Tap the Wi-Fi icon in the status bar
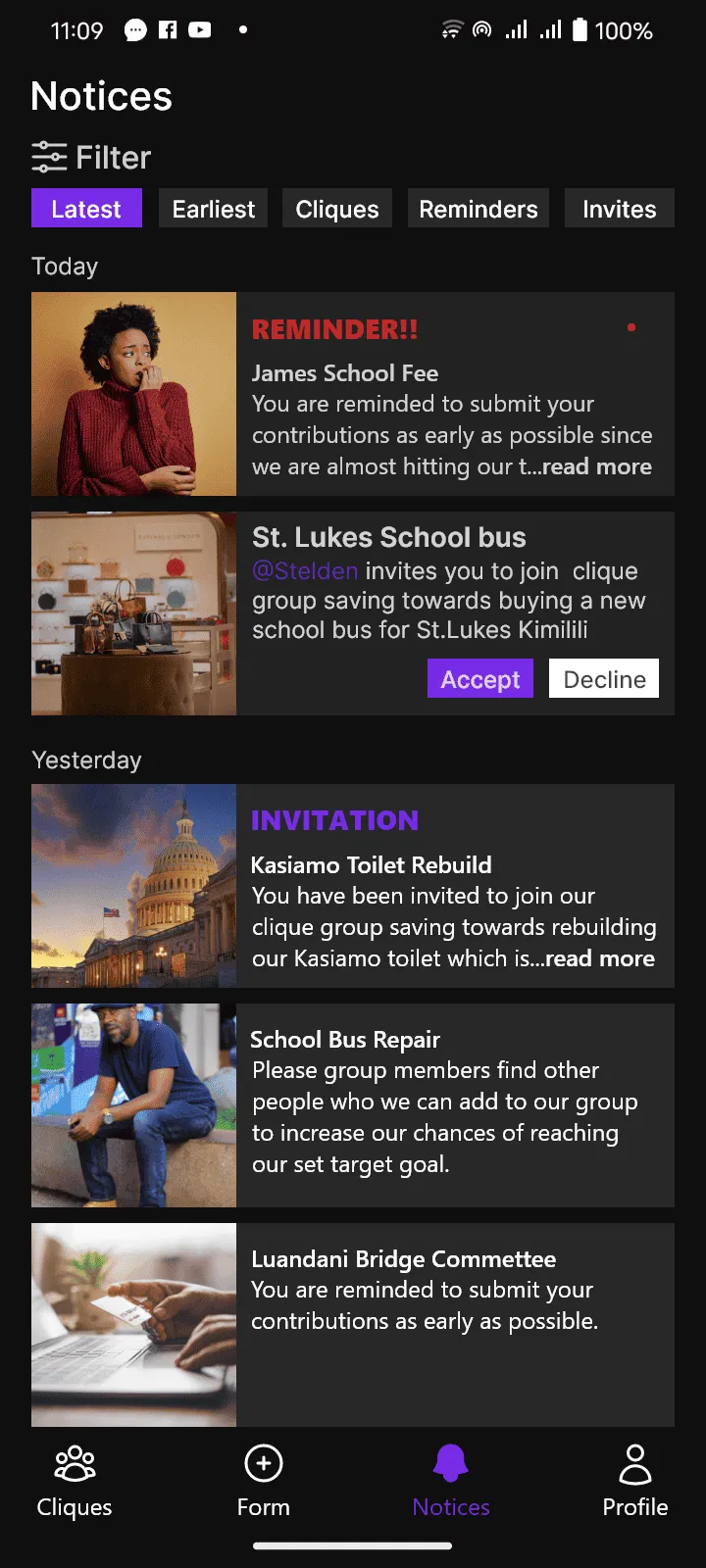The image size is (706, 1568). pos(450,29)
